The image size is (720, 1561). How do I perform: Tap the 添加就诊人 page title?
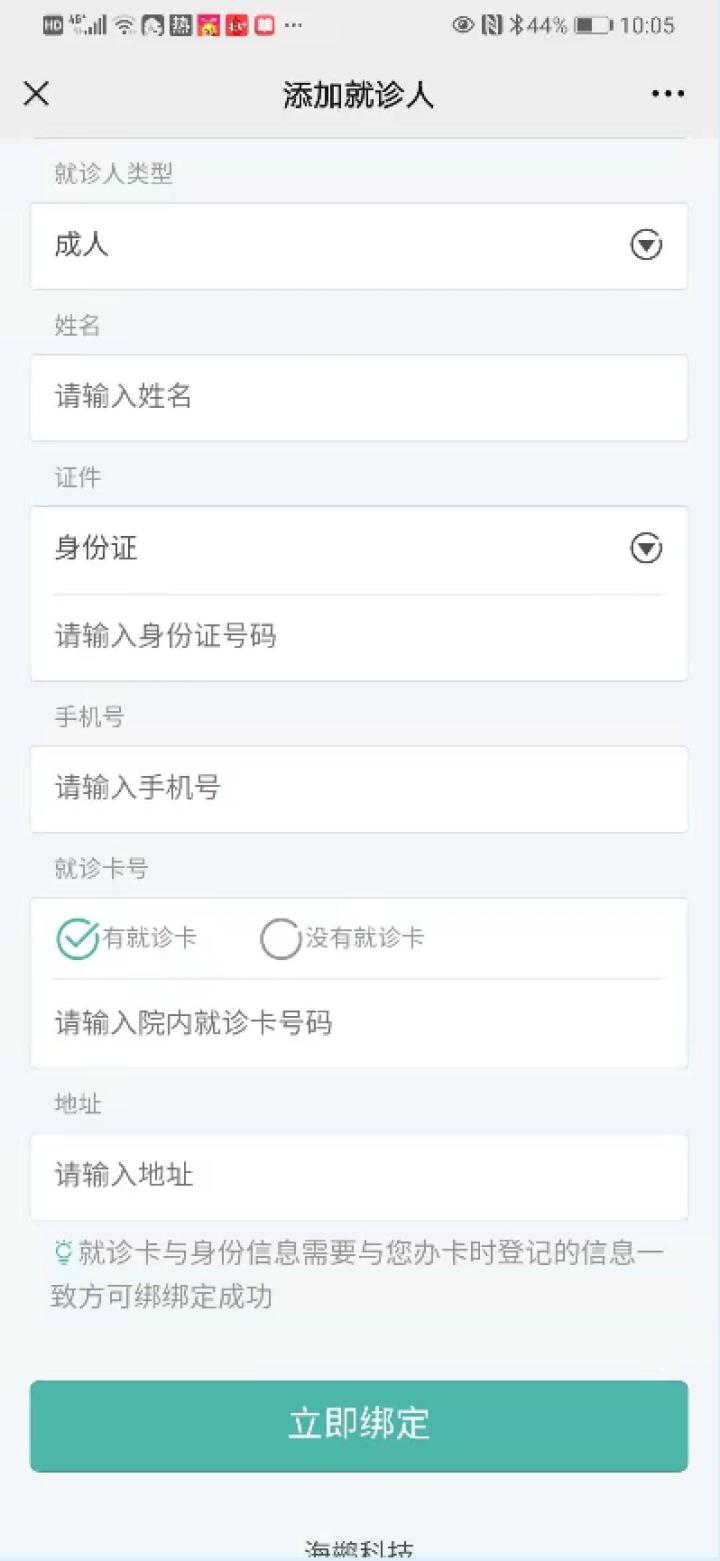point(357,93)
